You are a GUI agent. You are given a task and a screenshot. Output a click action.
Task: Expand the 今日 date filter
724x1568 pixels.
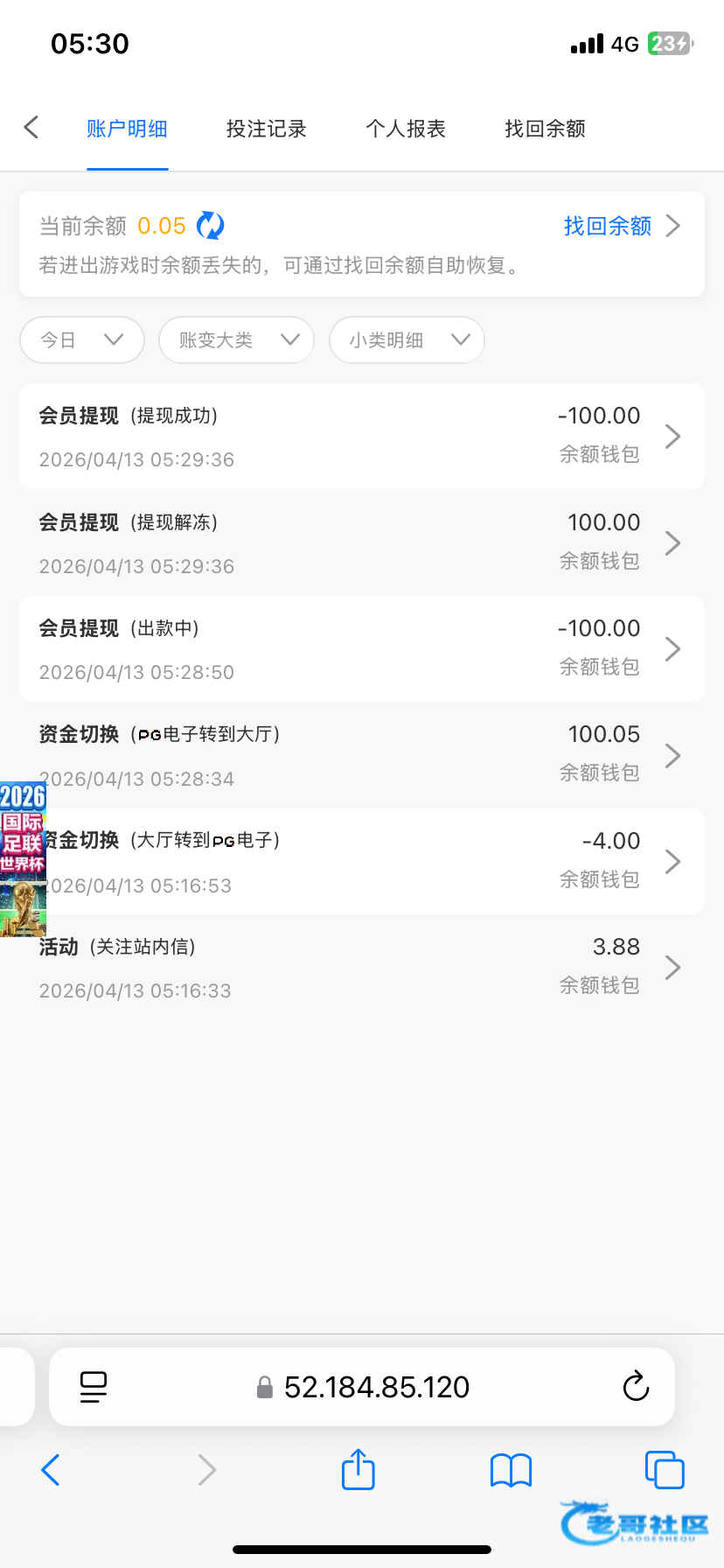tap(82, 339)
